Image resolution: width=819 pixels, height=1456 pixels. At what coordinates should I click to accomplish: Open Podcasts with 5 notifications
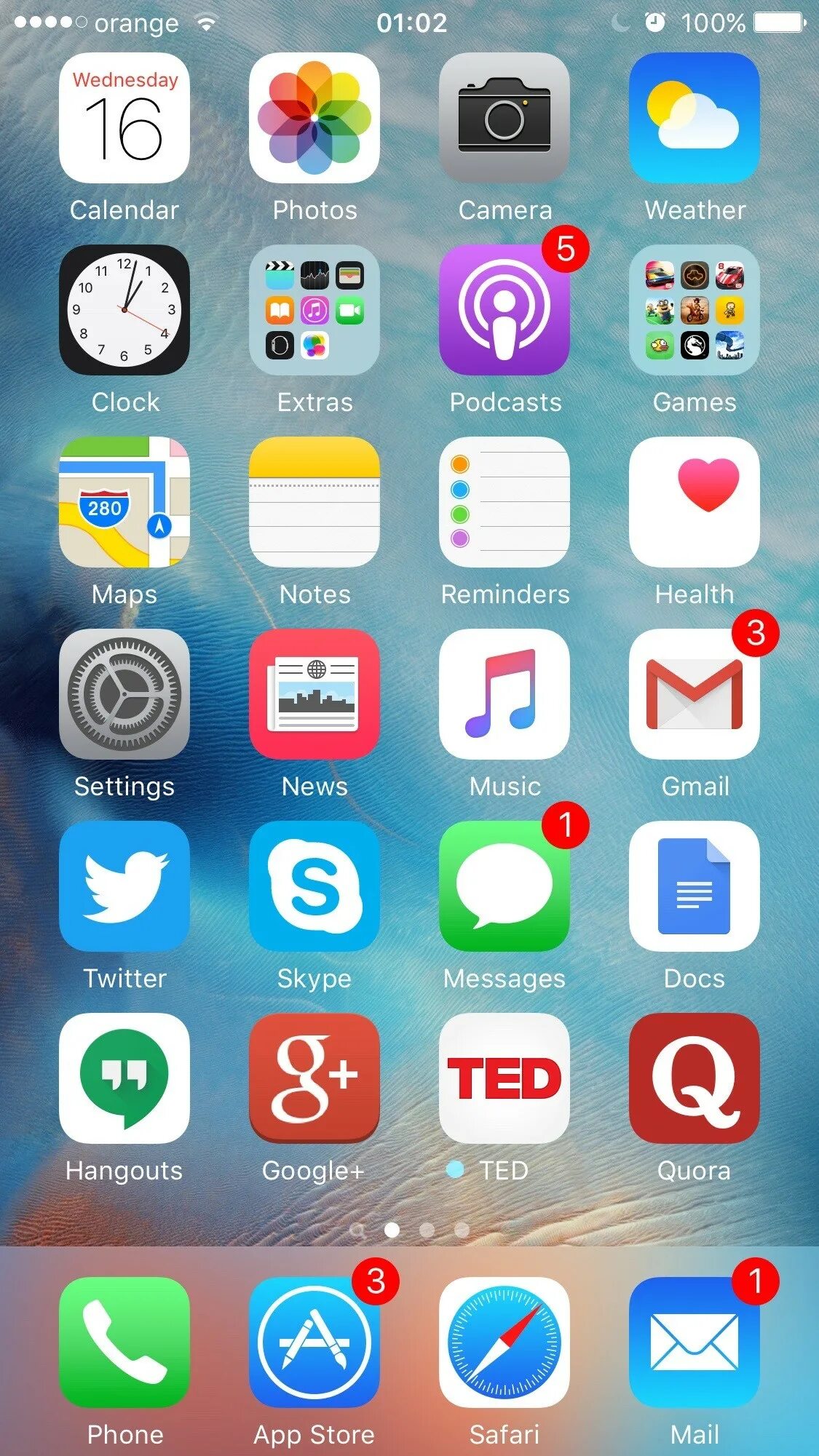504,310
